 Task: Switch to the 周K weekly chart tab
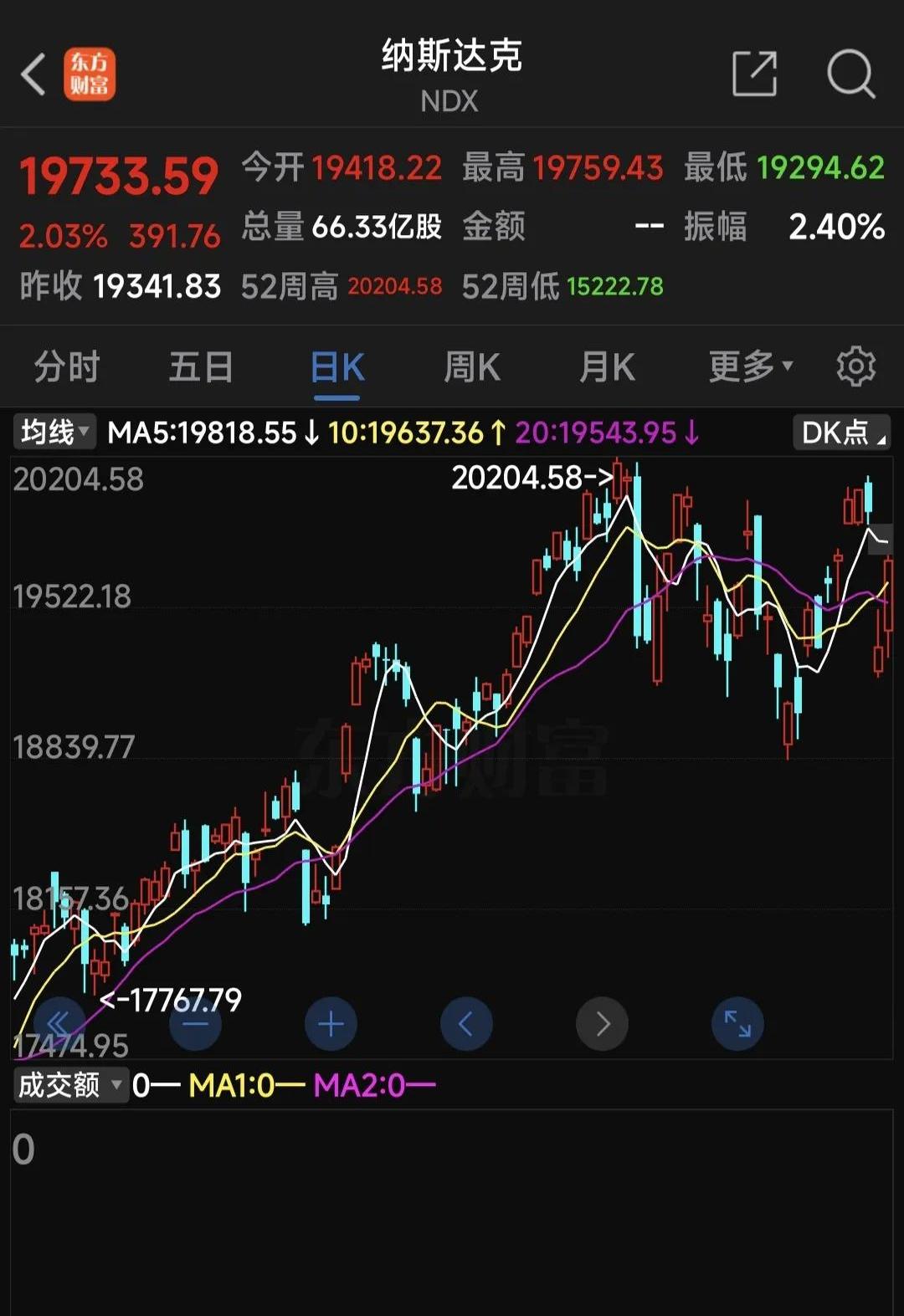pyautogui.click(x=471, y=366)
